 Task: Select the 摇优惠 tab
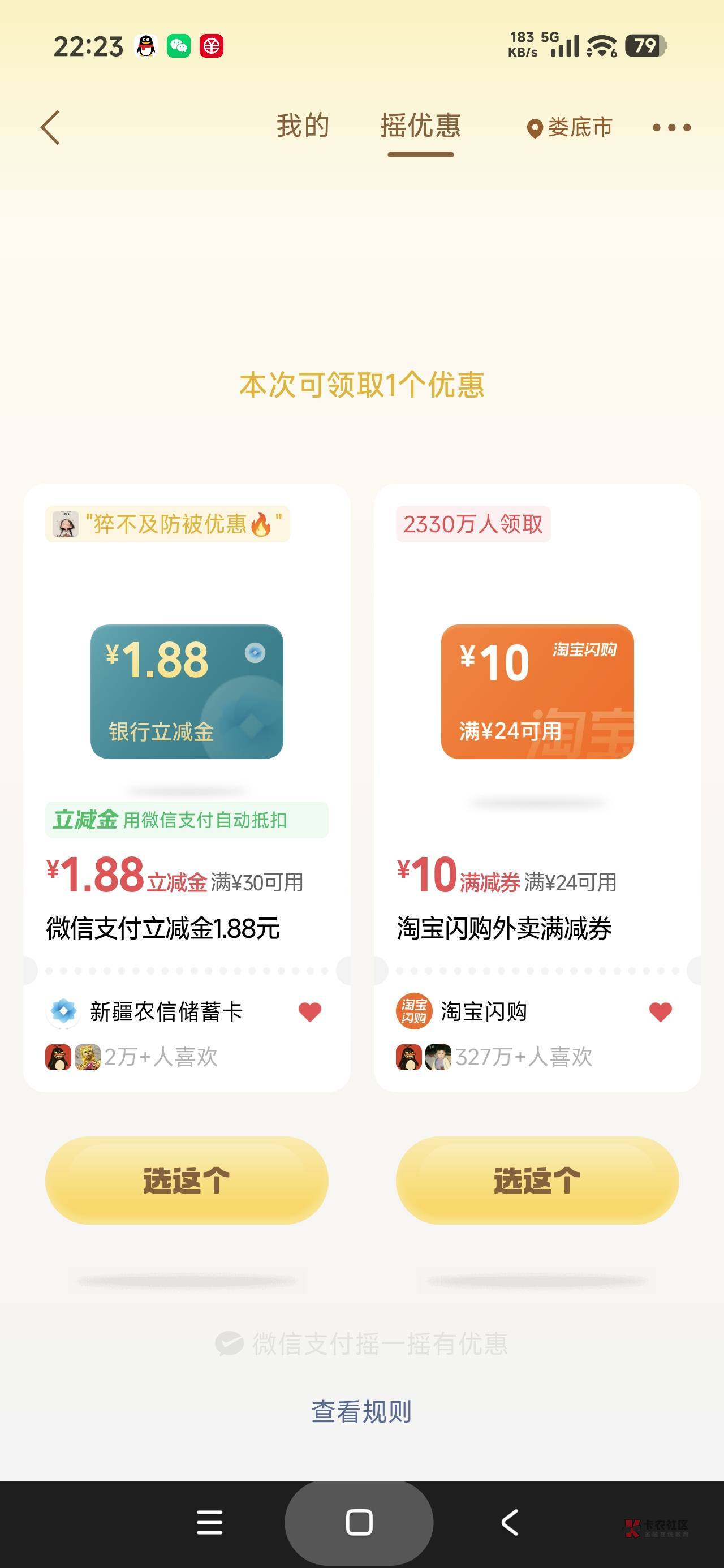[421, 126]
